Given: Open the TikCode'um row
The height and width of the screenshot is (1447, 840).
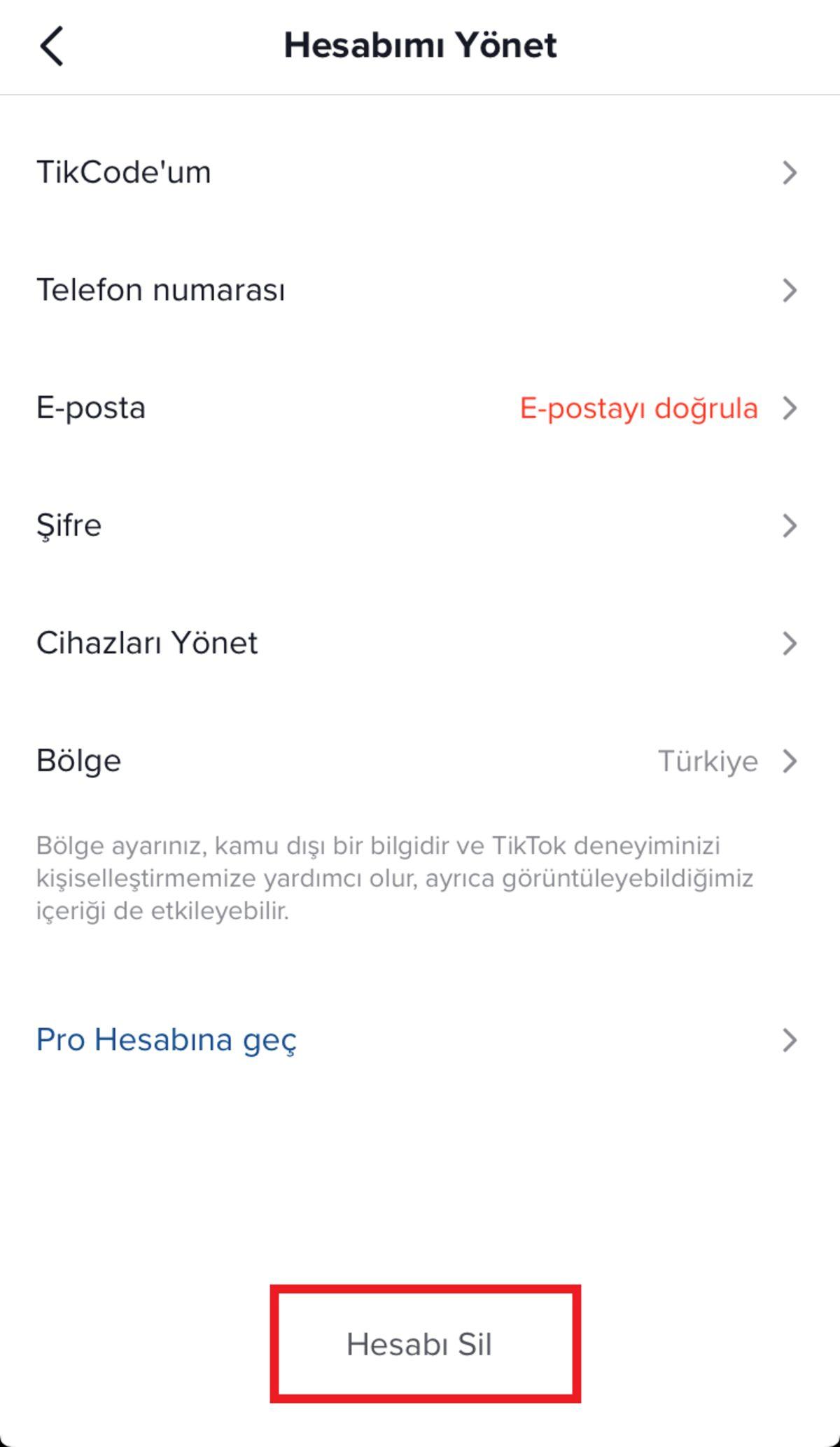Looking at the screenshot, I should [125, 172].
